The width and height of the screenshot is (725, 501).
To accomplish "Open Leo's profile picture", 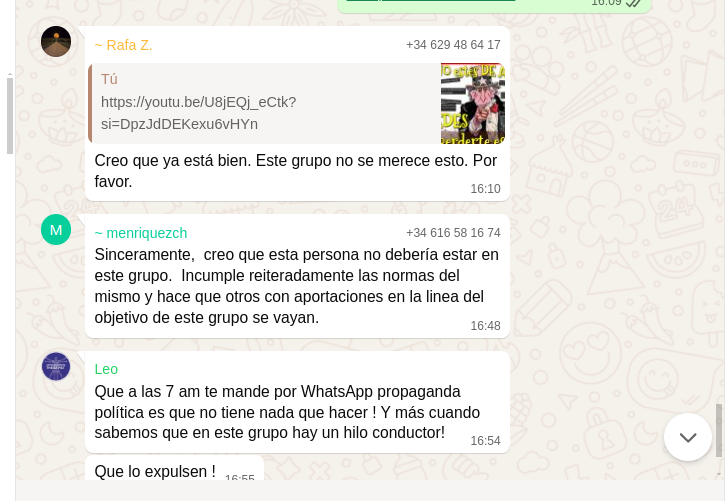I will pyautogui.click(x=56, y=366).
